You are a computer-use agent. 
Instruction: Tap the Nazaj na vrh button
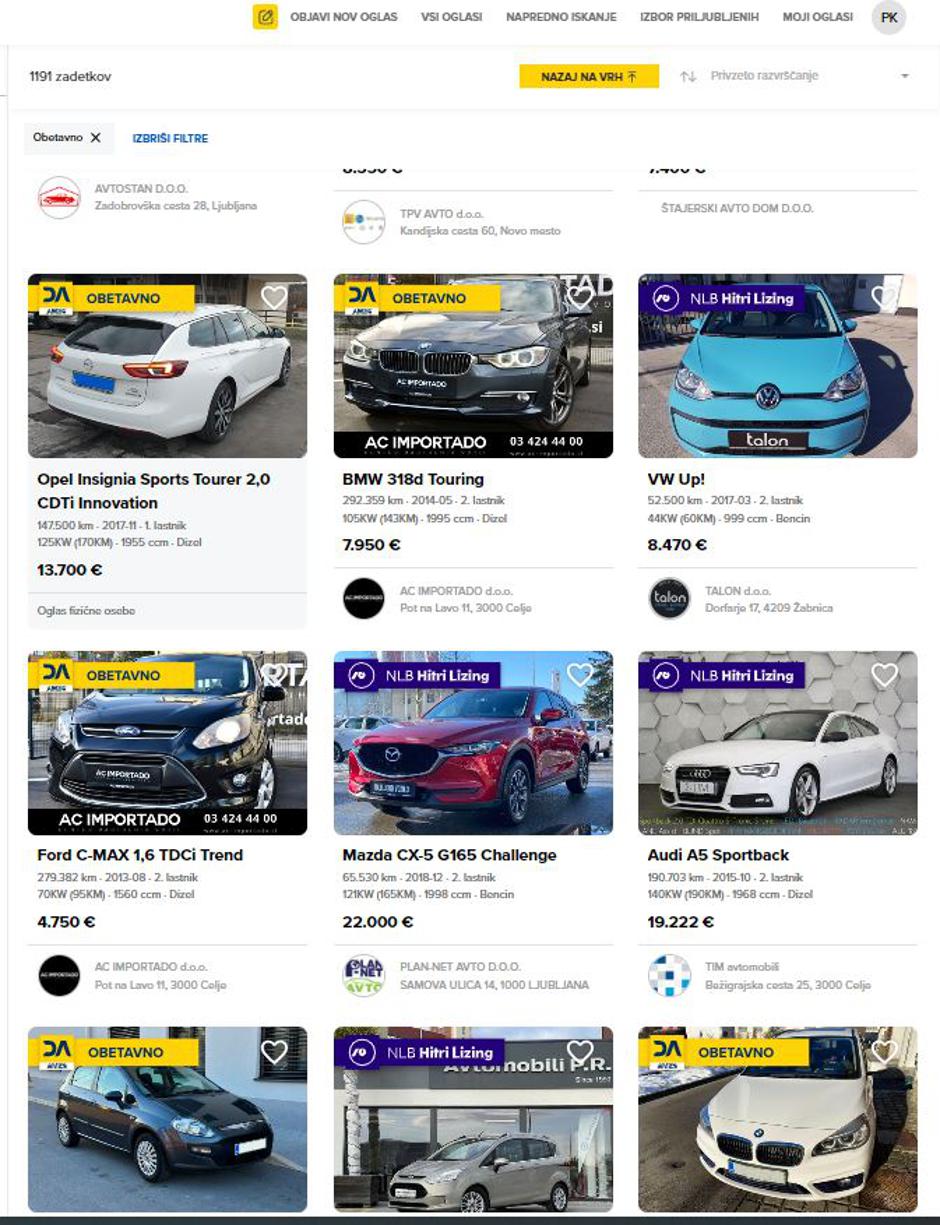tap(588, 76)
